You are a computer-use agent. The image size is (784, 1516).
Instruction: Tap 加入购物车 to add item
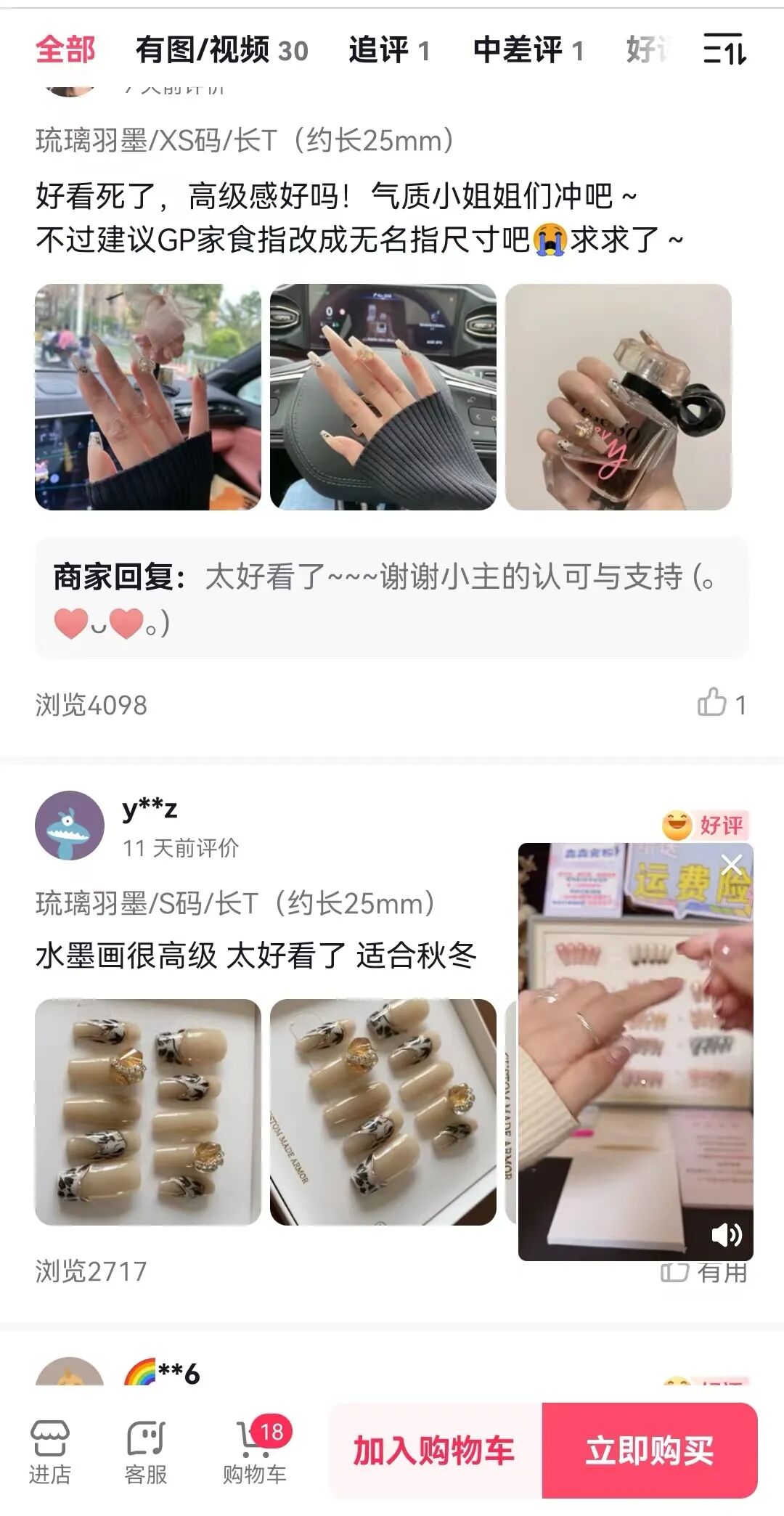[x=434, y=1451]
